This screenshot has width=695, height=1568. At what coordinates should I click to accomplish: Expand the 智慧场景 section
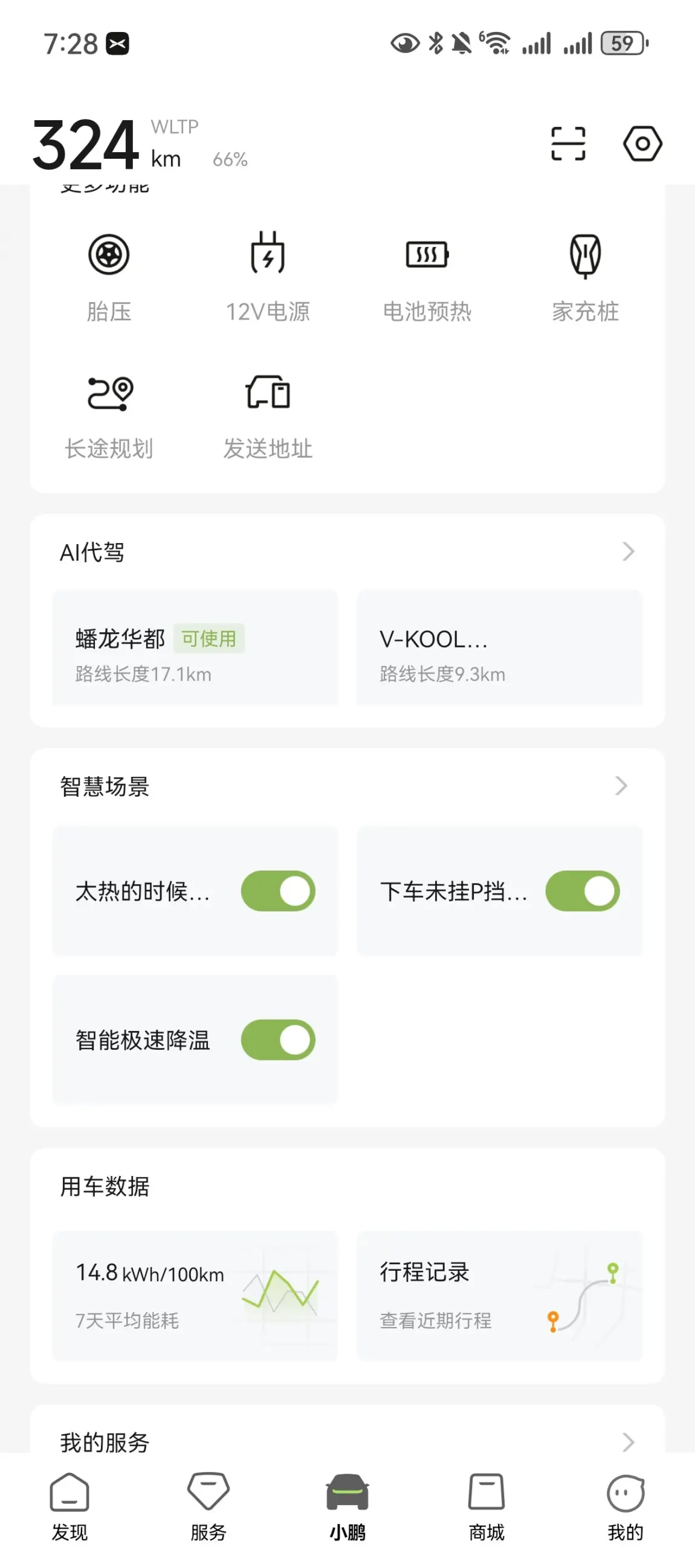tap(621, 786)
